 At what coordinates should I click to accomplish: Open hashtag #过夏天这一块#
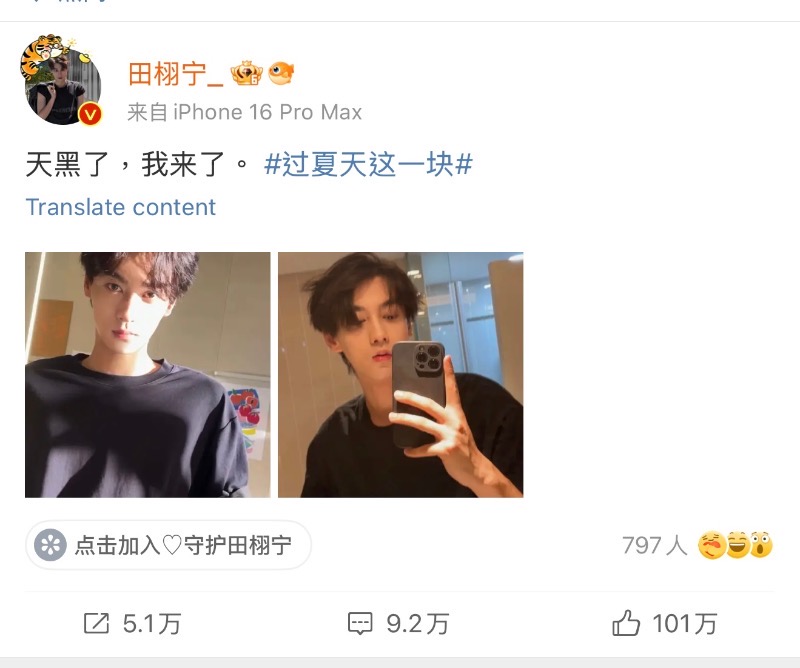(x=367, y=163)
